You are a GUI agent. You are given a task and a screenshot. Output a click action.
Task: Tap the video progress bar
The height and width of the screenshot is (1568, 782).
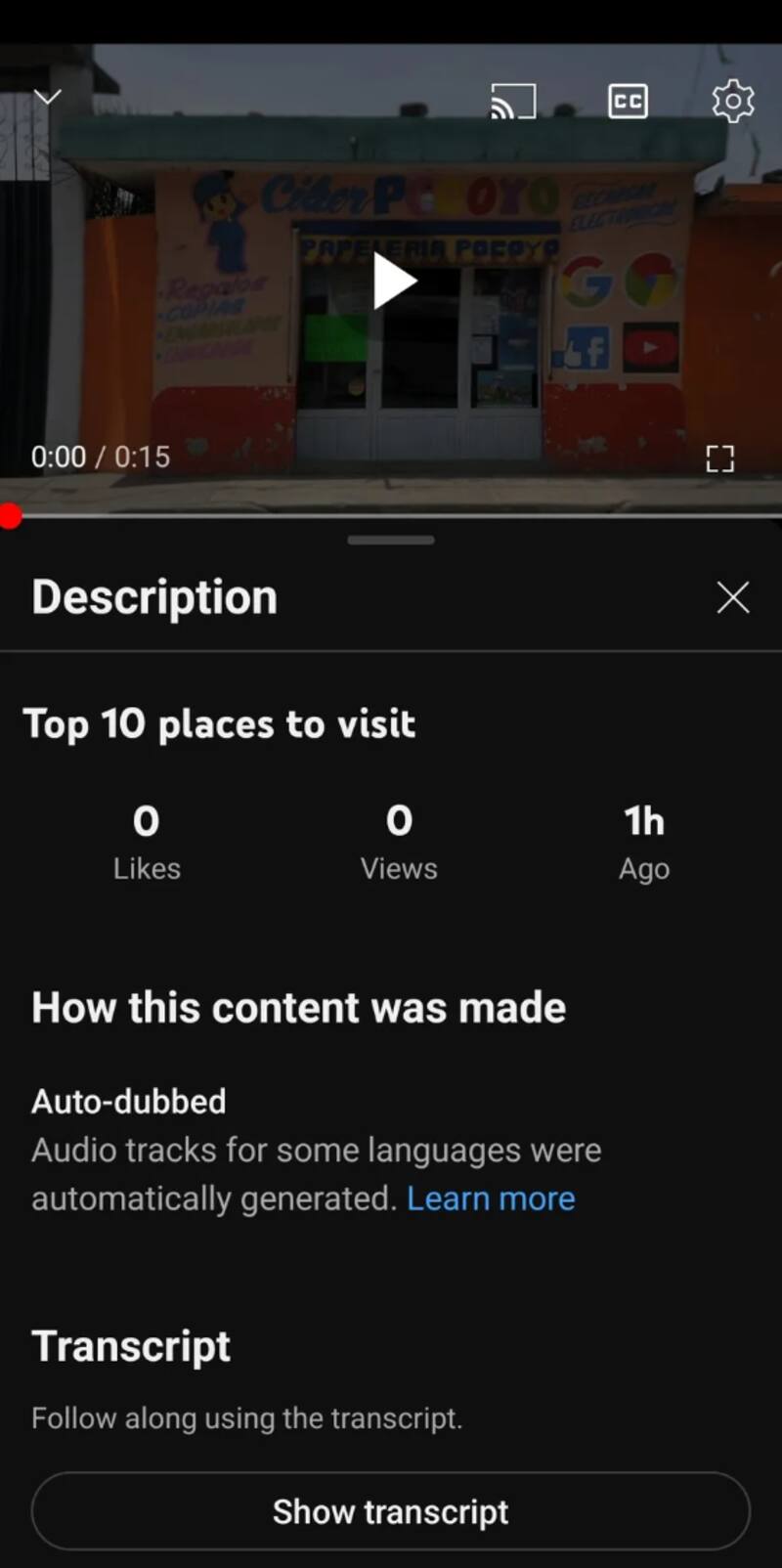[391, 515]
